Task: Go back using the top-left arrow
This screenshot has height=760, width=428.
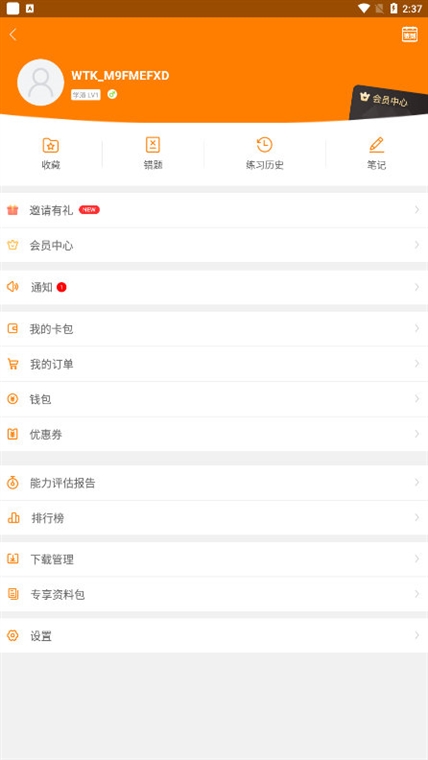Action: click(13, 34)
